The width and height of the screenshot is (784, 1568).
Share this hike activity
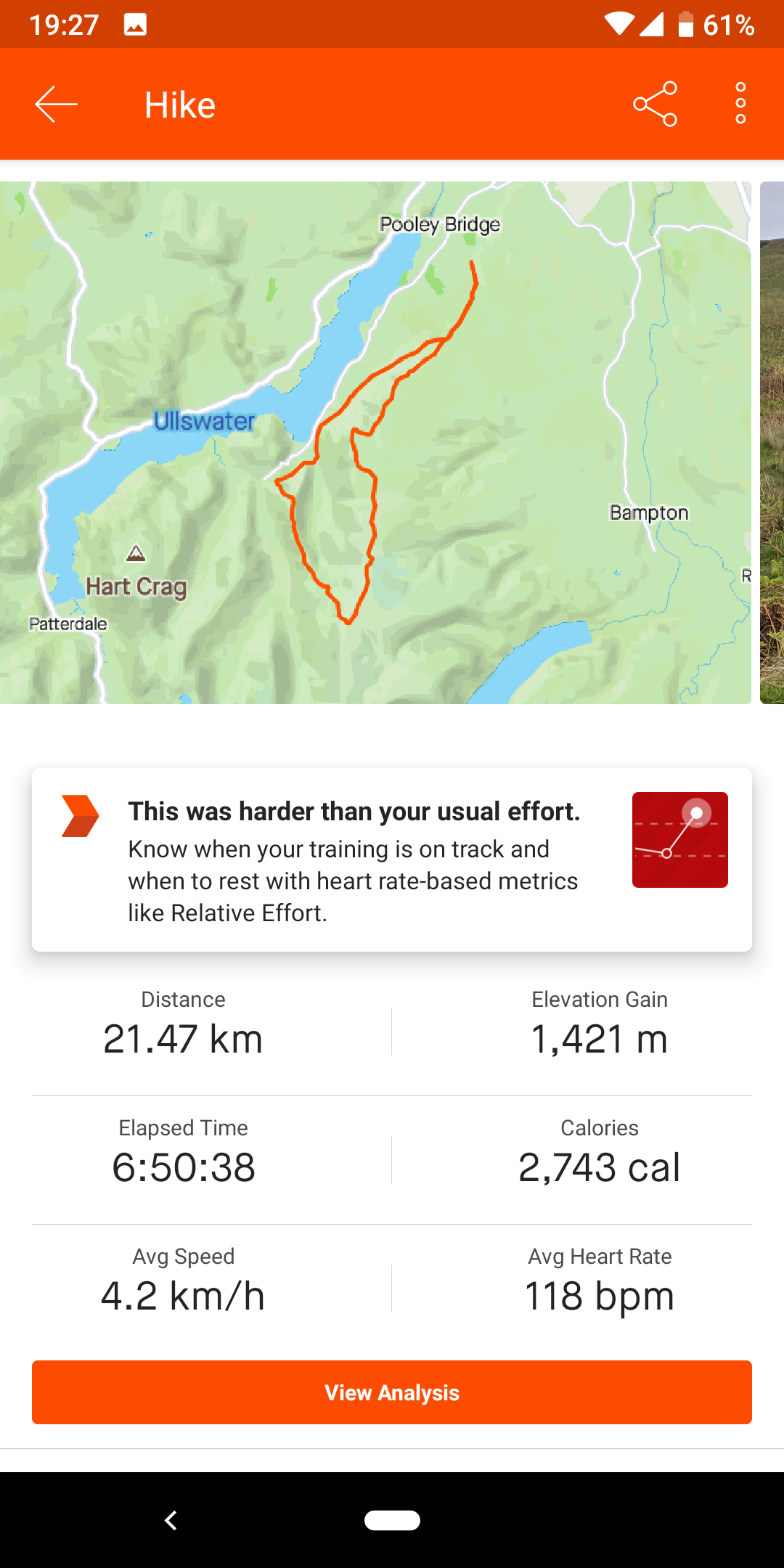coord(655,105)
